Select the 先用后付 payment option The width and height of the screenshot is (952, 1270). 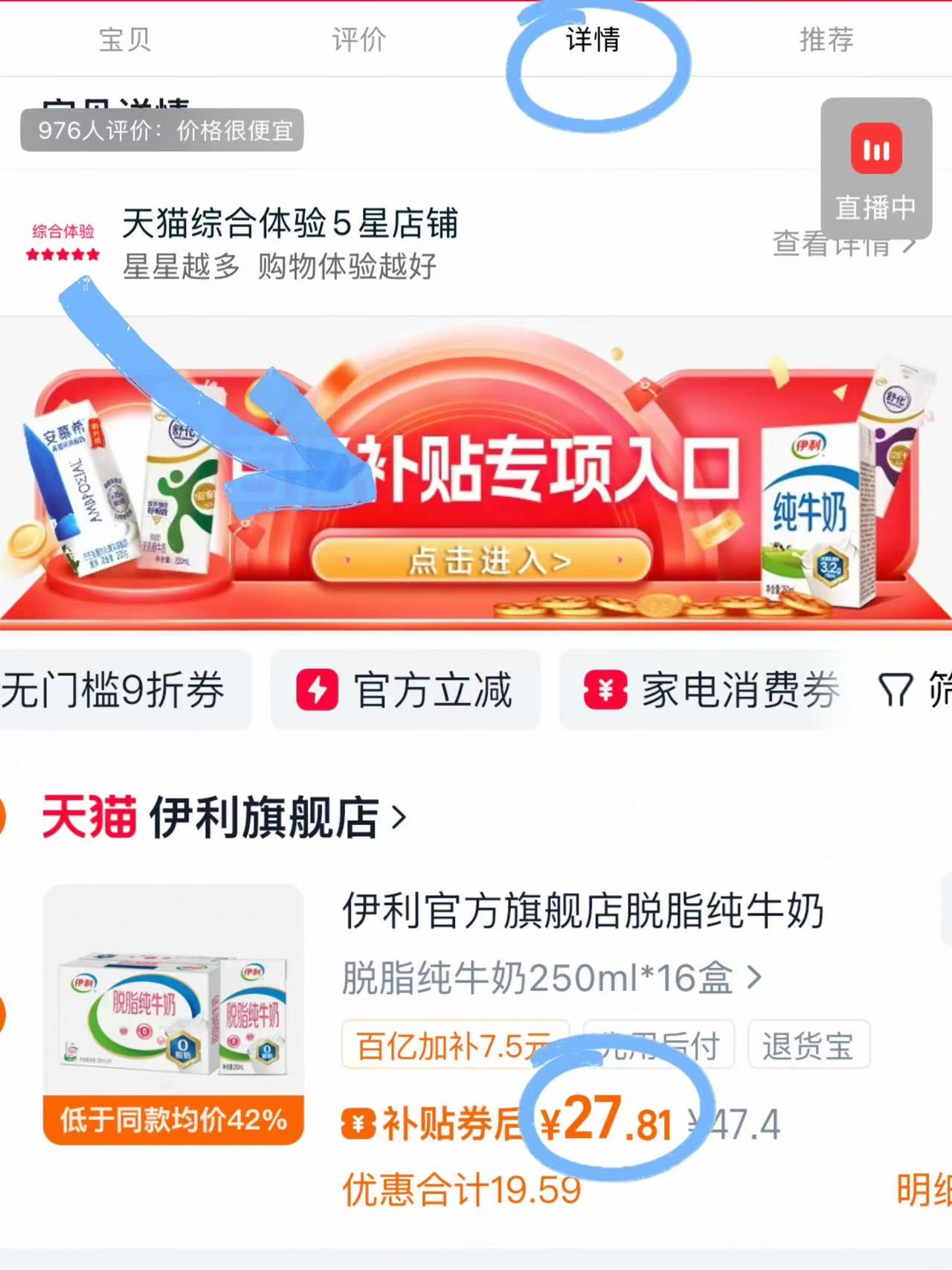[x=658, y=1045]
